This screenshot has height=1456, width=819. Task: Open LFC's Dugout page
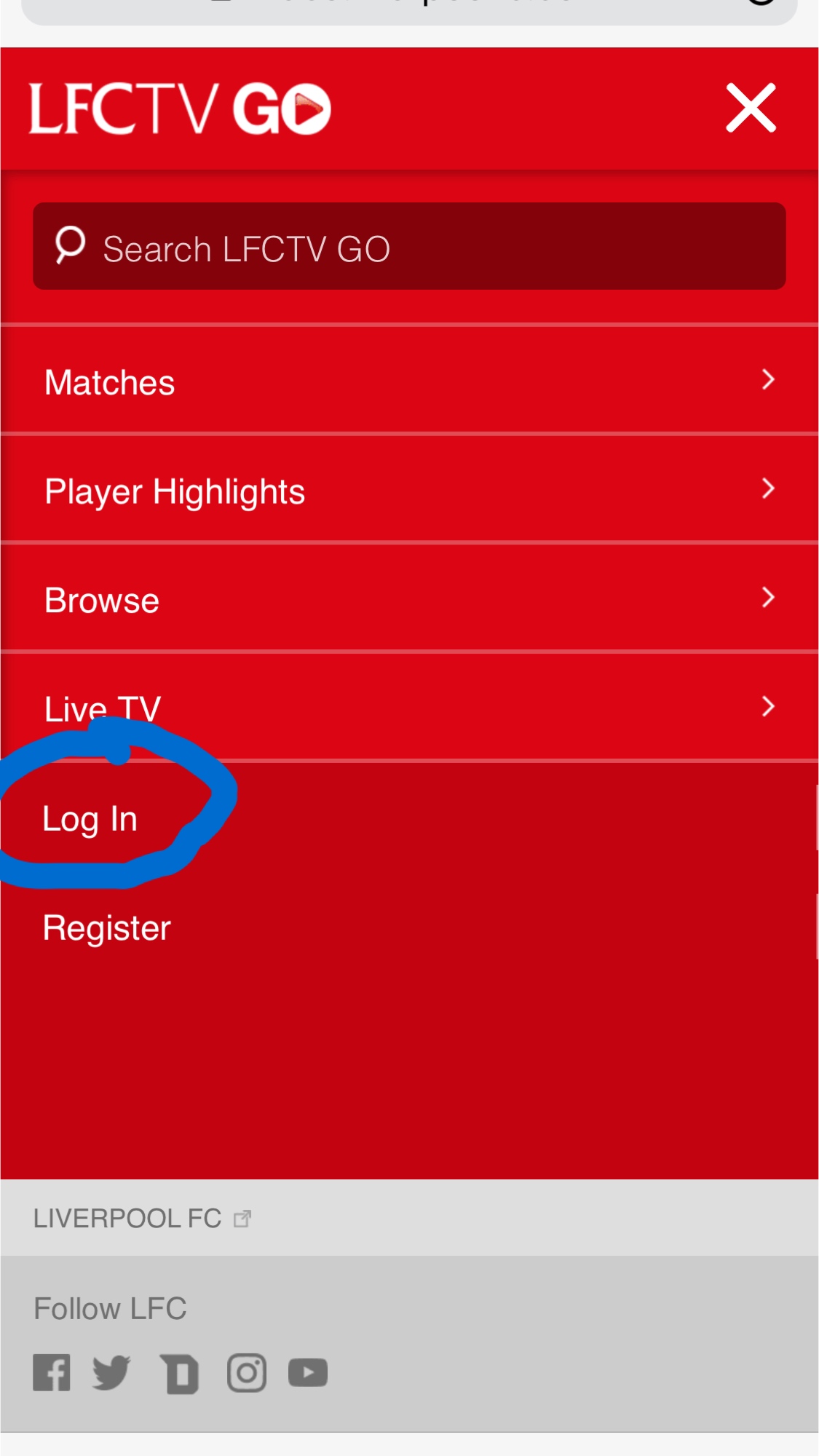click(x=179, y=1374)
